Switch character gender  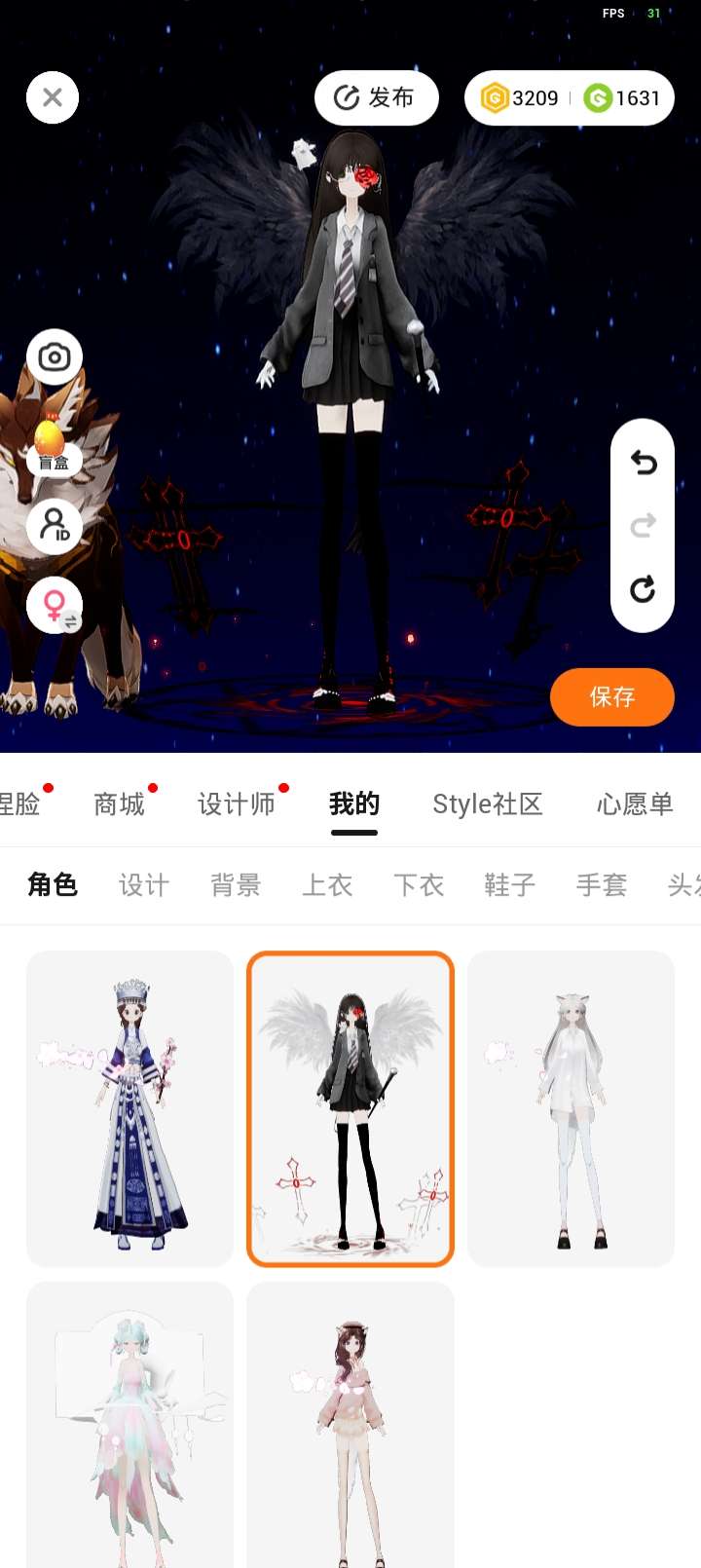[x=55, y=605]
